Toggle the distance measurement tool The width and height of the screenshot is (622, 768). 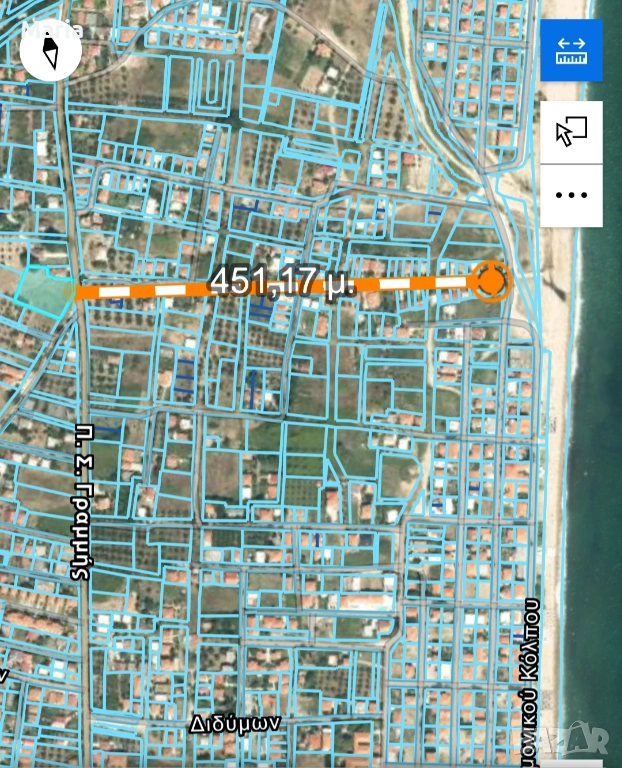click(571, 51)
